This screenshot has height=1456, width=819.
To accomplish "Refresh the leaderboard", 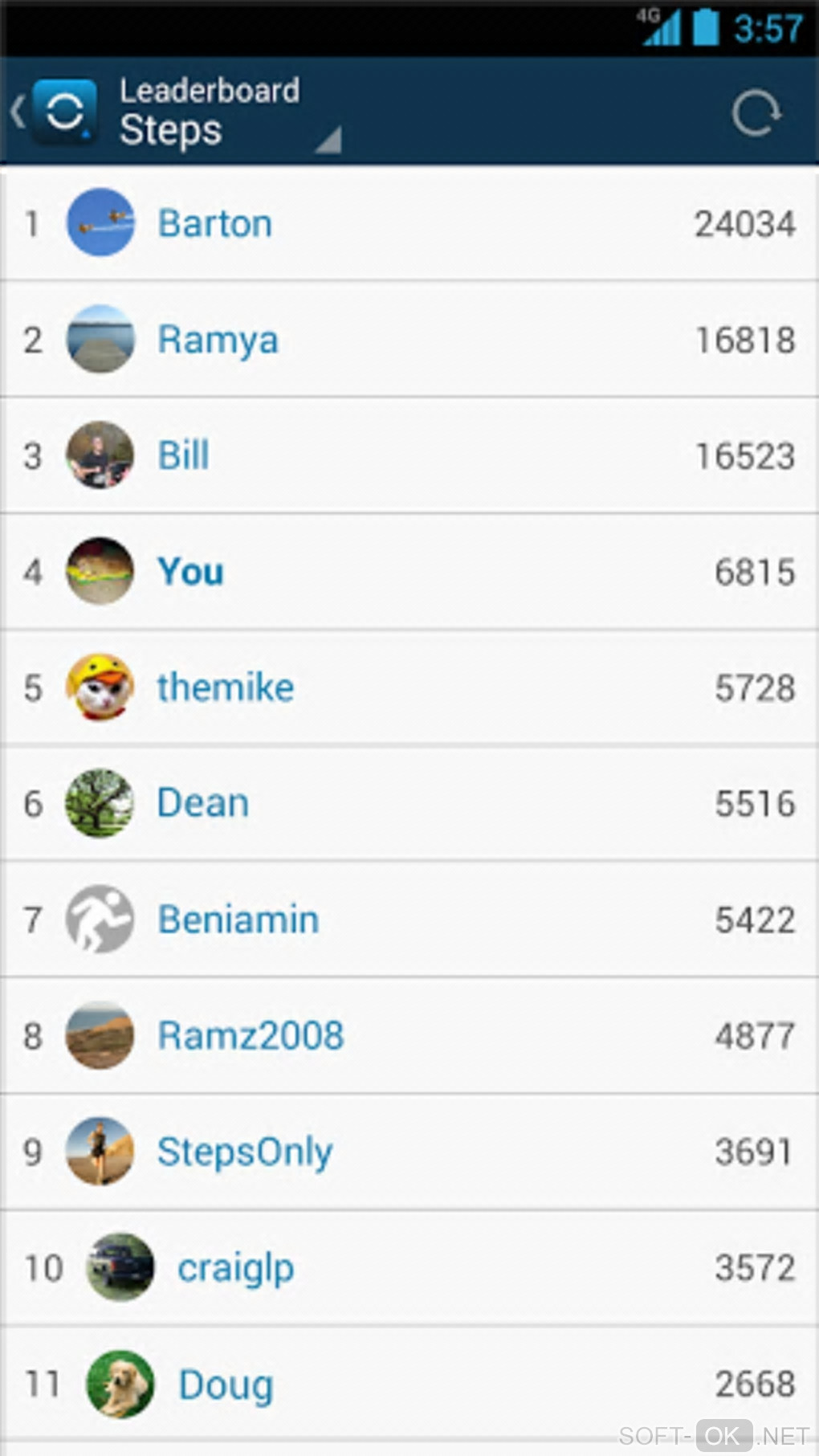I will coord(756,112).
